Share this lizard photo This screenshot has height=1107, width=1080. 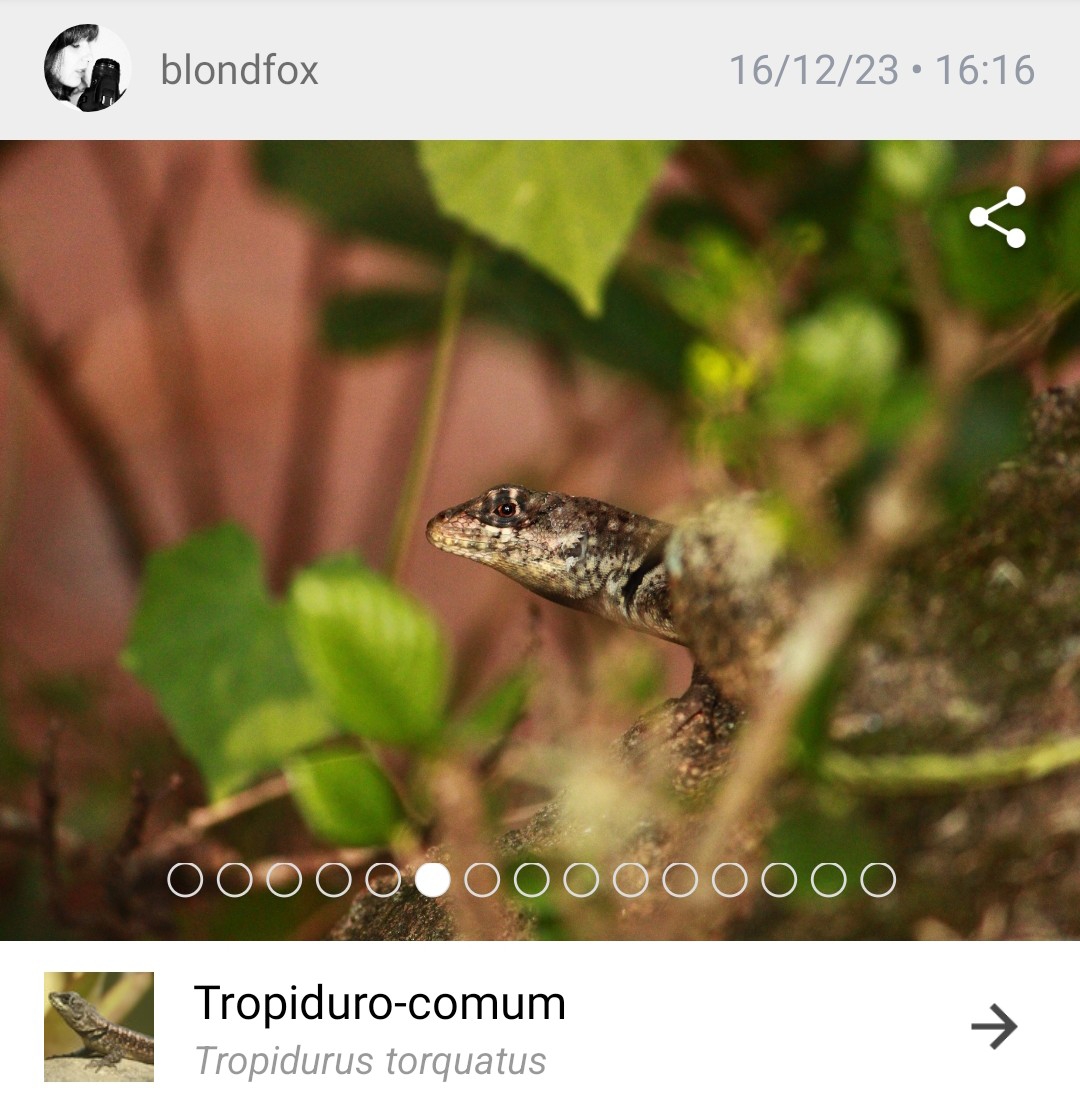(997, 217)
